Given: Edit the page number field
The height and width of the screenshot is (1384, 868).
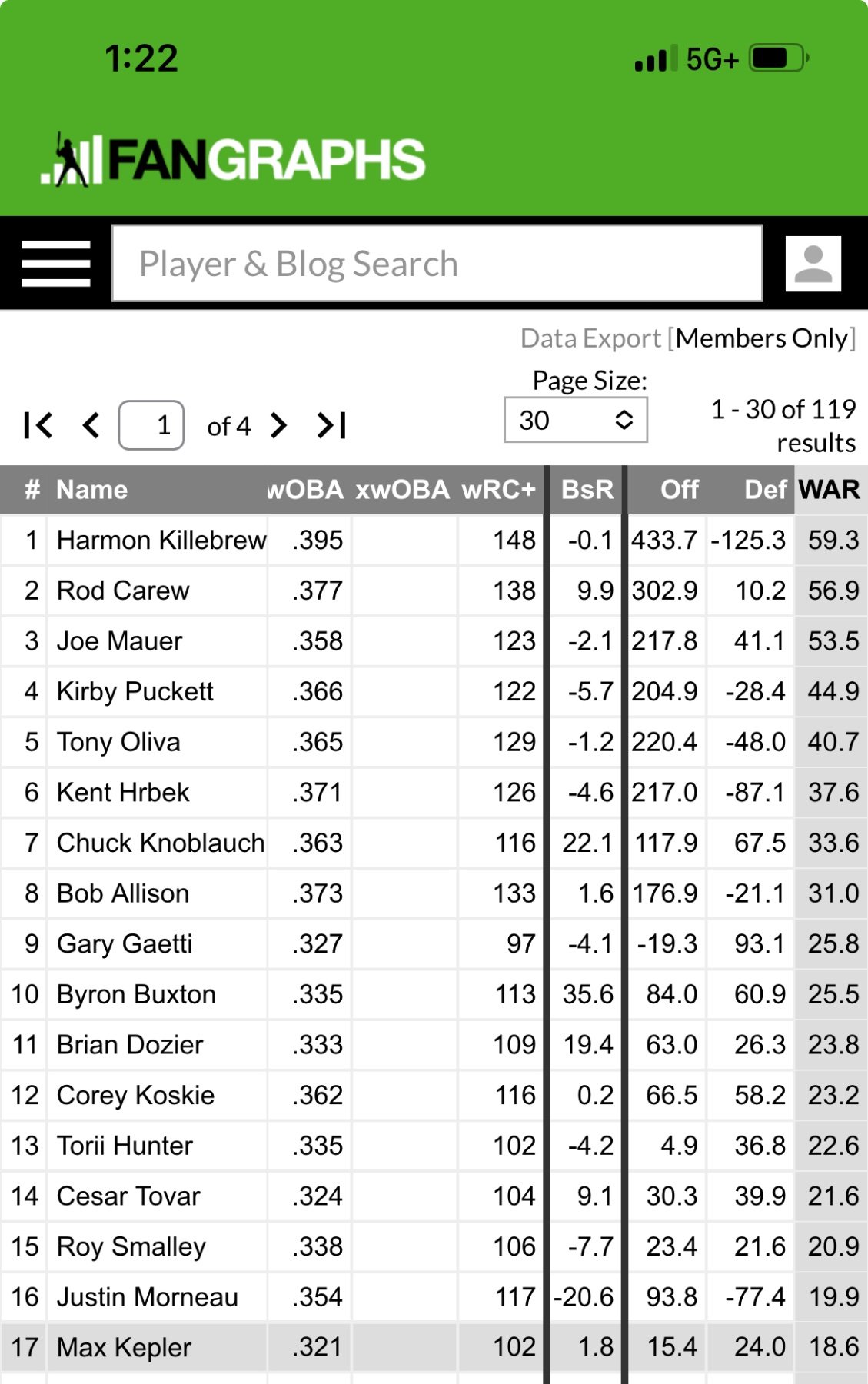Looking at the screenshot, I should pos(151,425).
